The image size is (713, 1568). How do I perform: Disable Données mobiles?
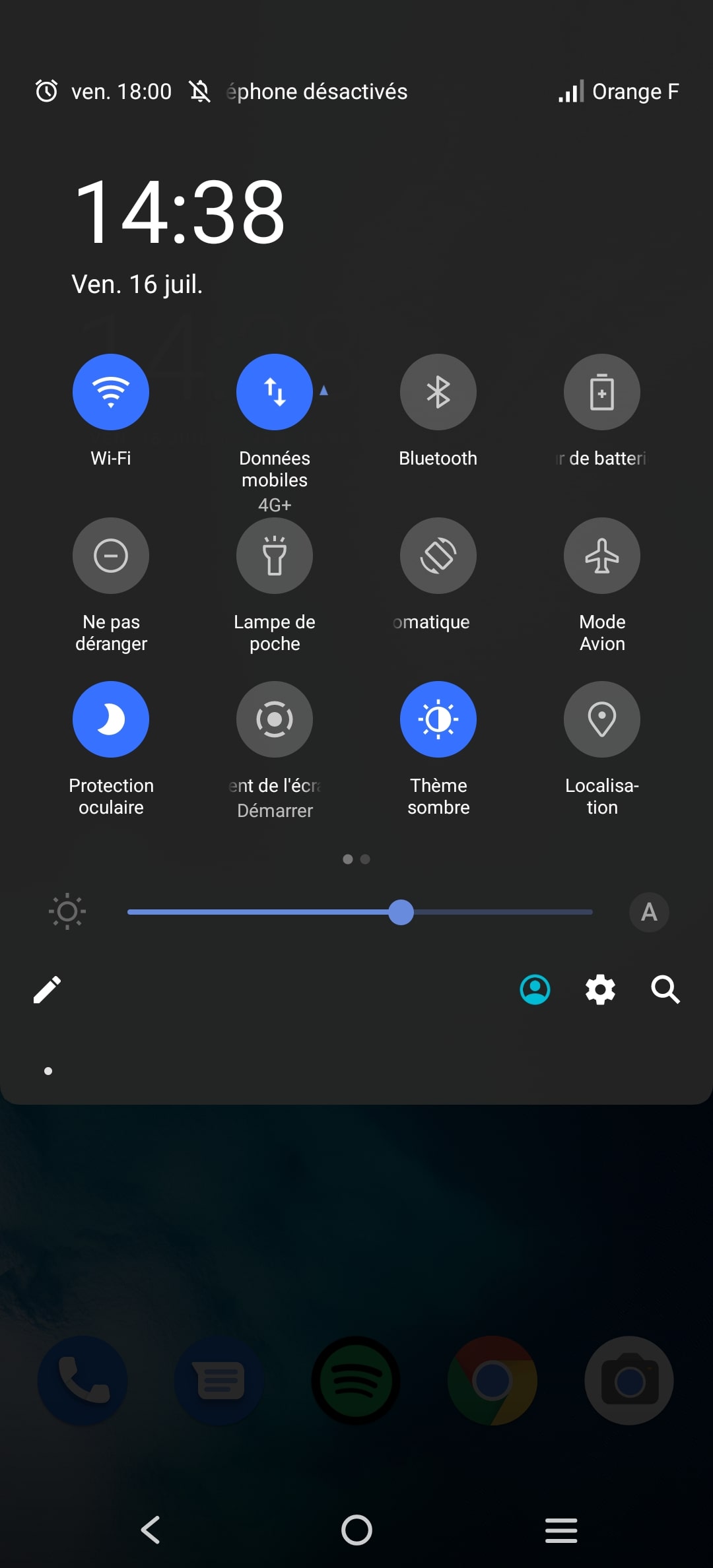[x=275, y=392]
